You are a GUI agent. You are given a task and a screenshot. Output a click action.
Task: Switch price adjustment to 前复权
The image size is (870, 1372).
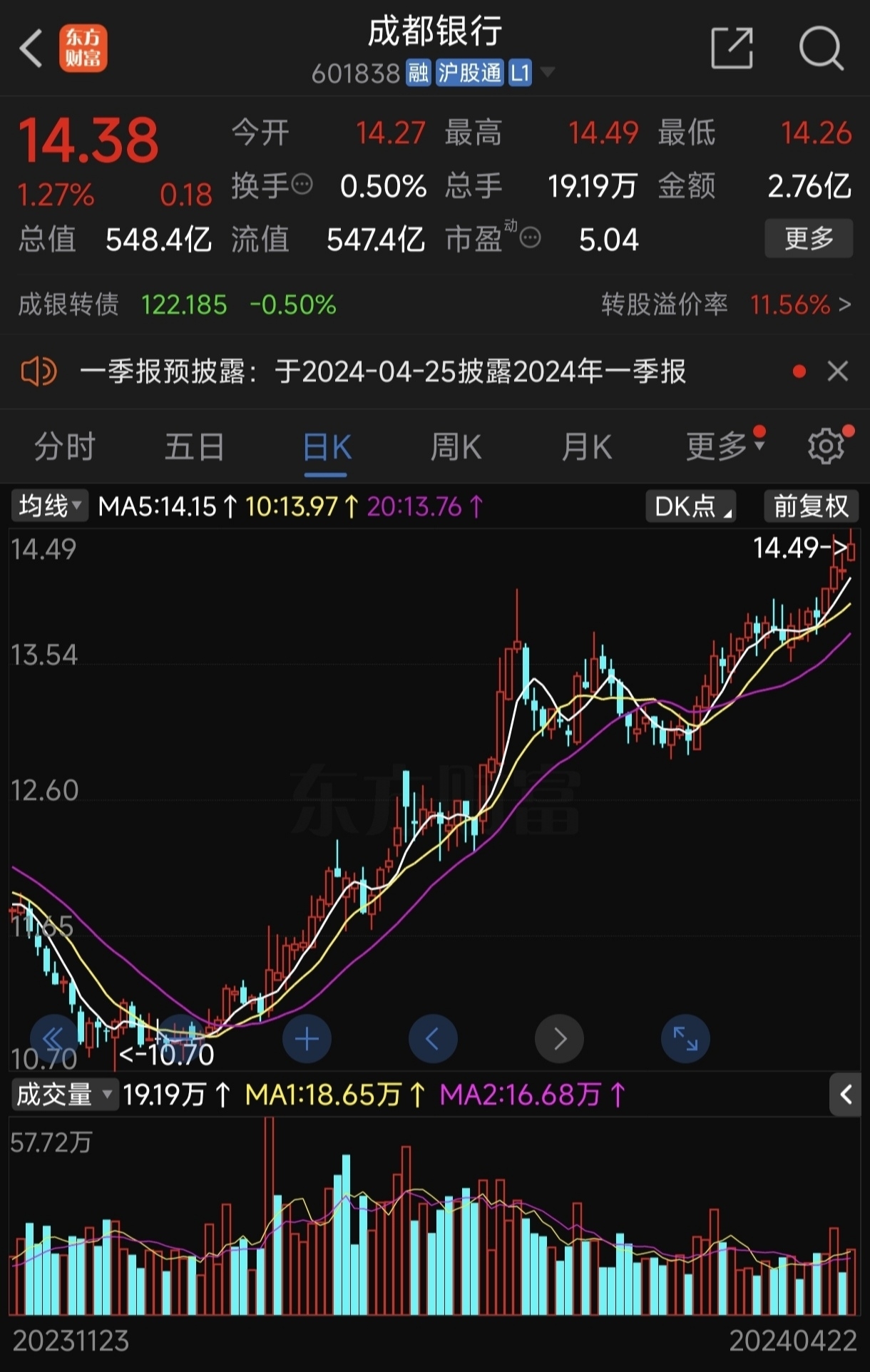pos(810,508)
